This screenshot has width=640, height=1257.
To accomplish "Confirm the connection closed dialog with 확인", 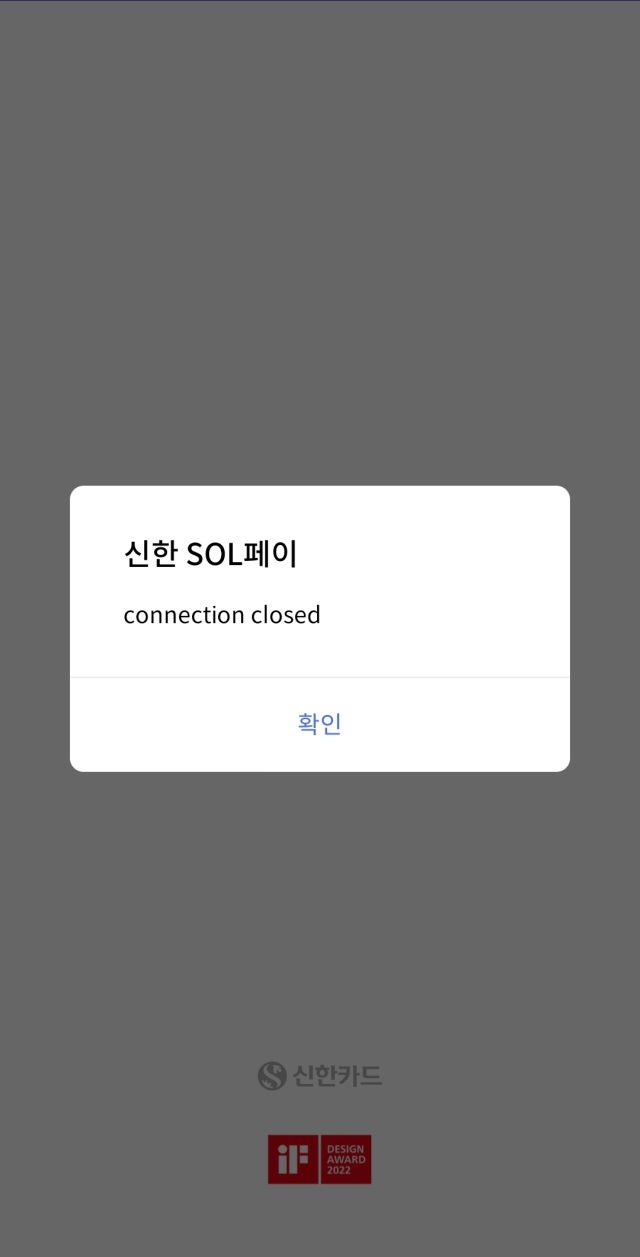I will coord(320,724).
